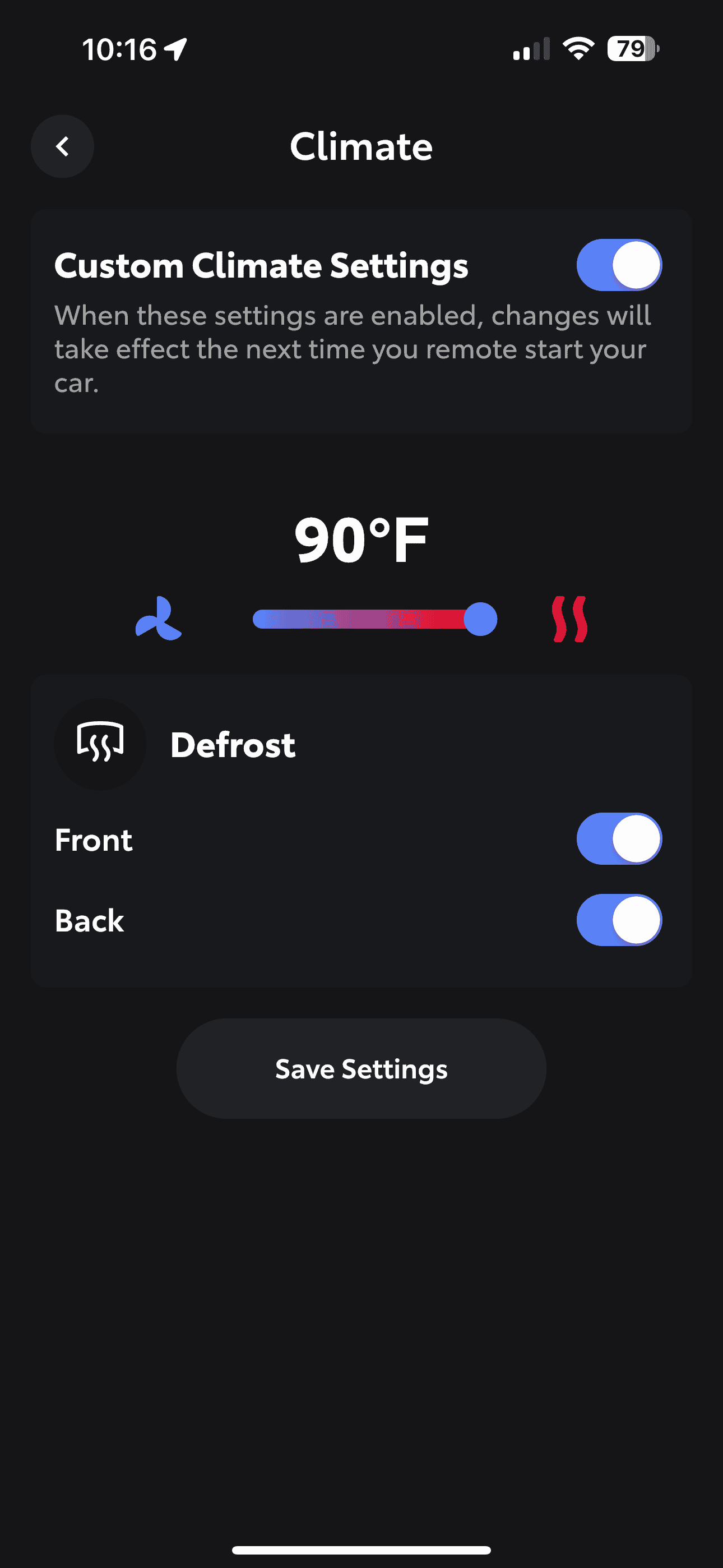Save the climate settings
Viewport: 723px width, 1568px height.
(x=361, y=1069)
